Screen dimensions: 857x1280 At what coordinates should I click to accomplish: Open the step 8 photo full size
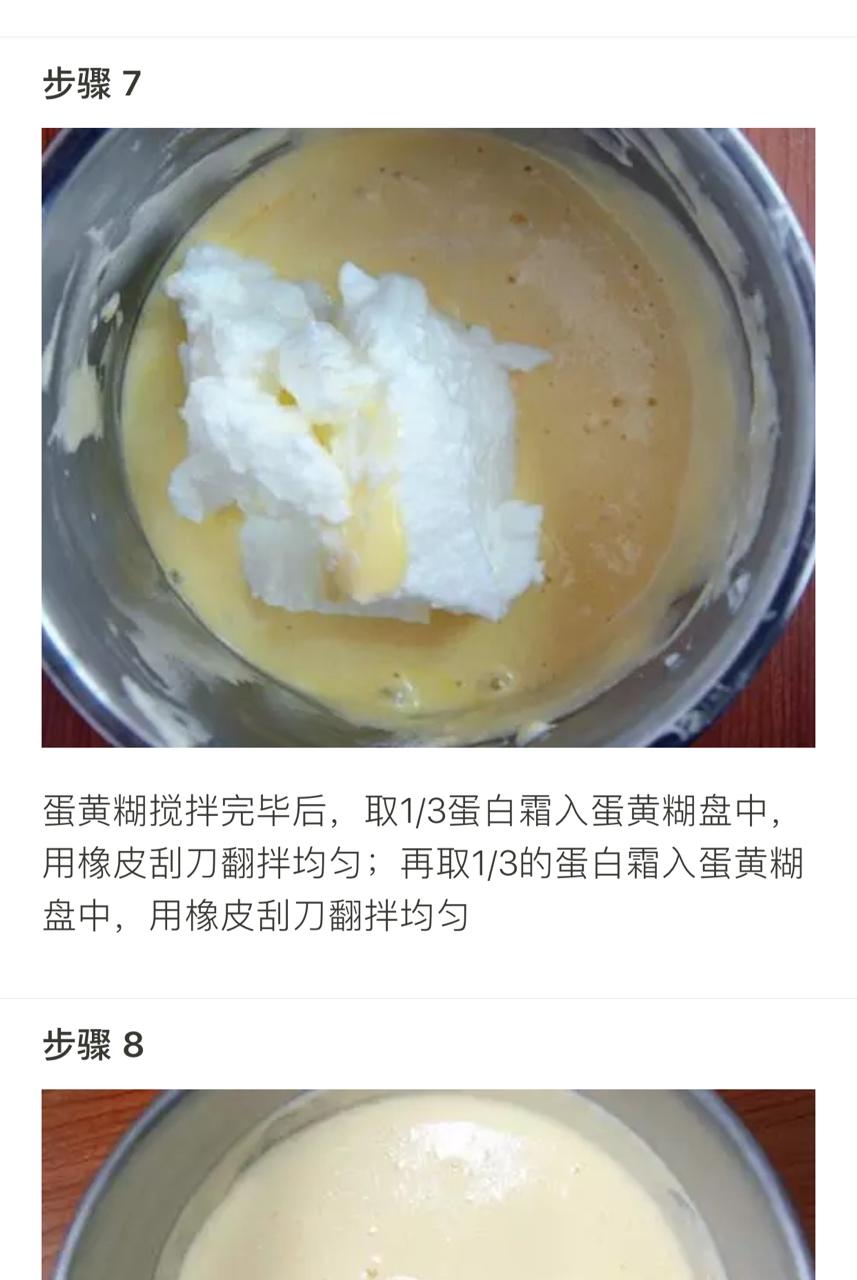[428, 1185]
